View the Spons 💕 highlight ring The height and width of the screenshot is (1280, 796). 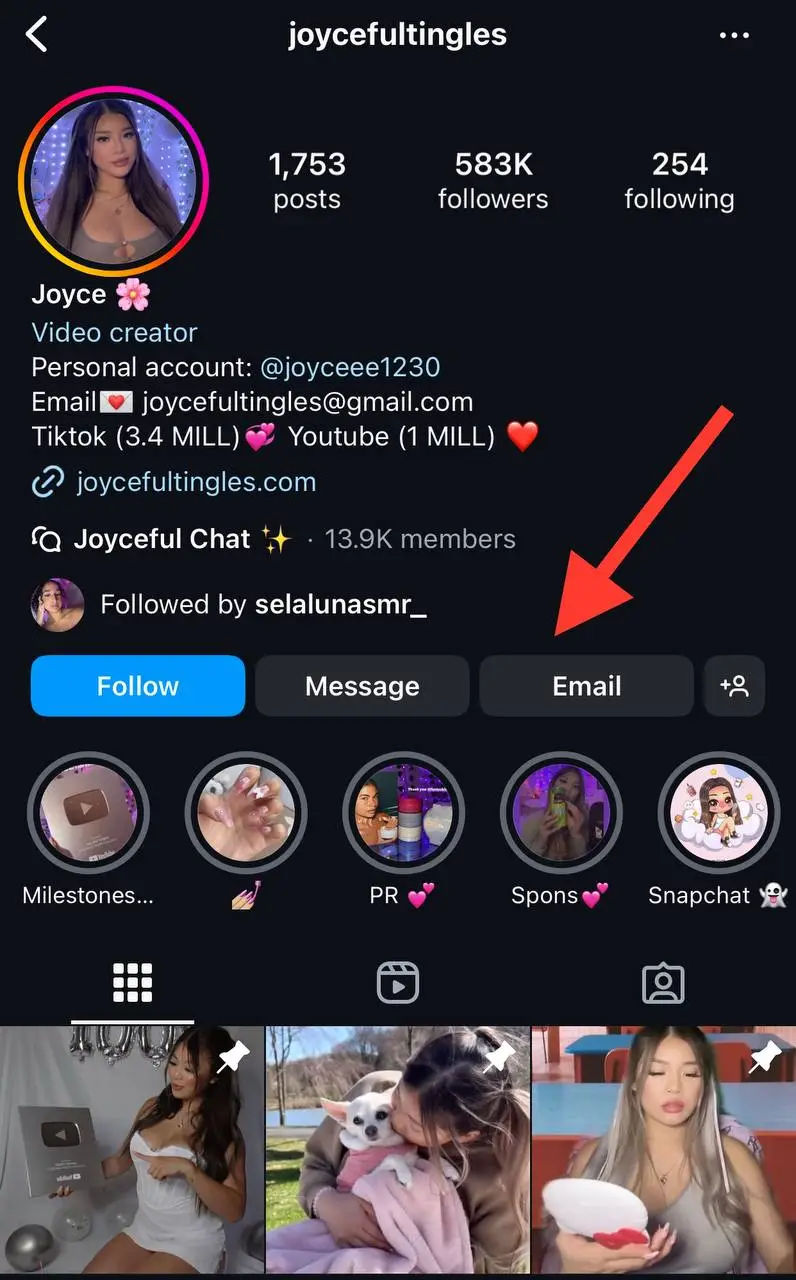[561, 813]
